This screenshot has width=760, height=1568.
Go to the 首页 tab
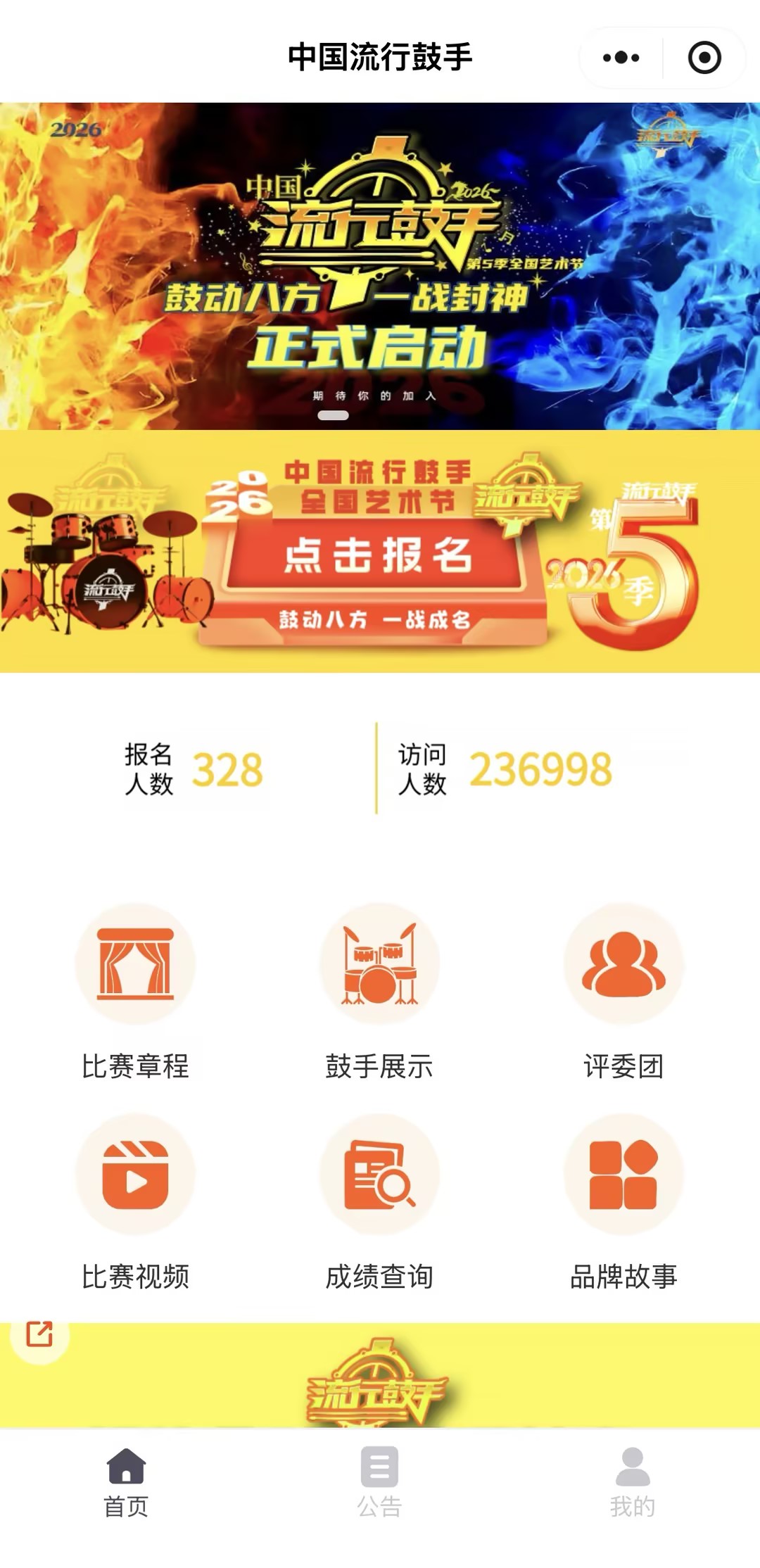126,1481
